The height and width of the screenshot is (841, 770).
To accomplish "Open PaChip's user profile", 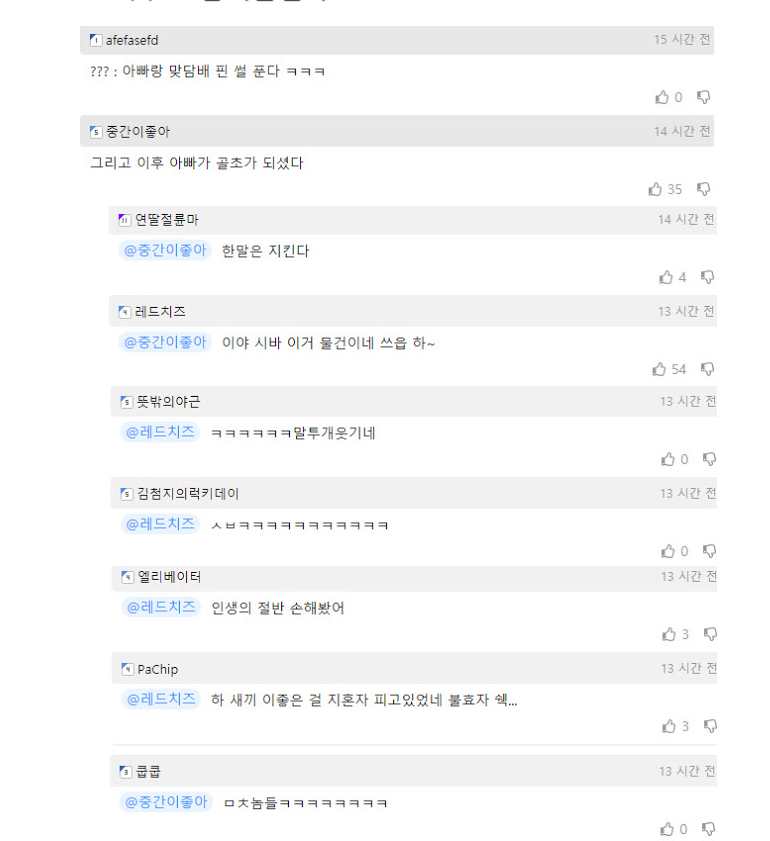I will point(157,669).
